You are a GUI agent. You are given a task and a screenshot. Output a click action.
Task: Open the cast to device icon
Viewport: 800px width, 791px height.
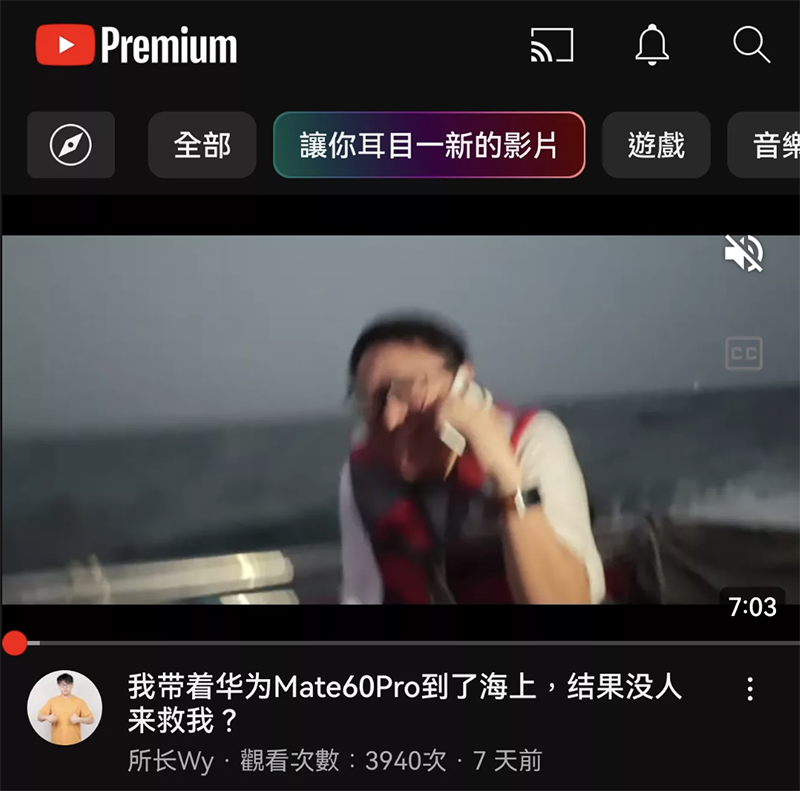pyautogui.click(x=552, y=45)
